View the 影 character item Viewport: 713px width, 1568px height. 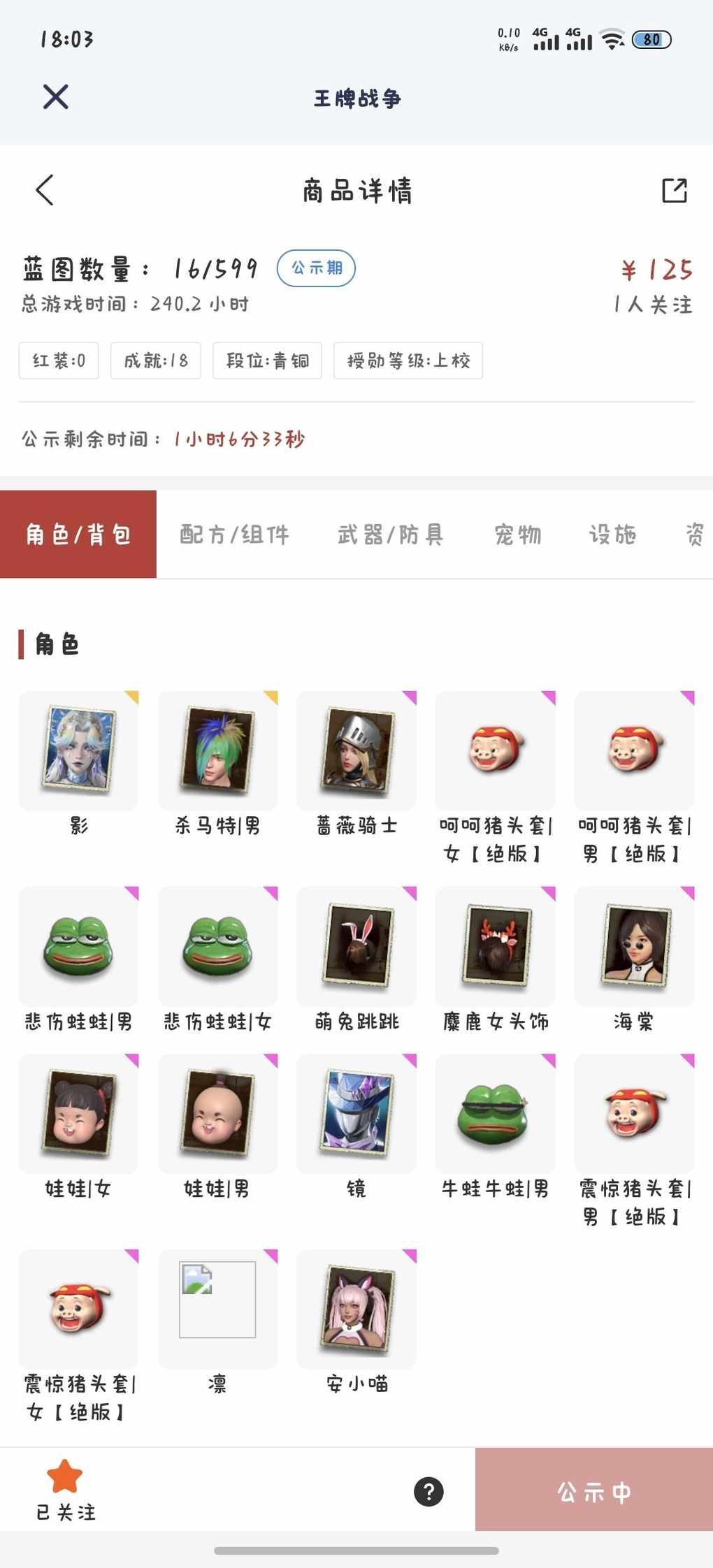78,751
